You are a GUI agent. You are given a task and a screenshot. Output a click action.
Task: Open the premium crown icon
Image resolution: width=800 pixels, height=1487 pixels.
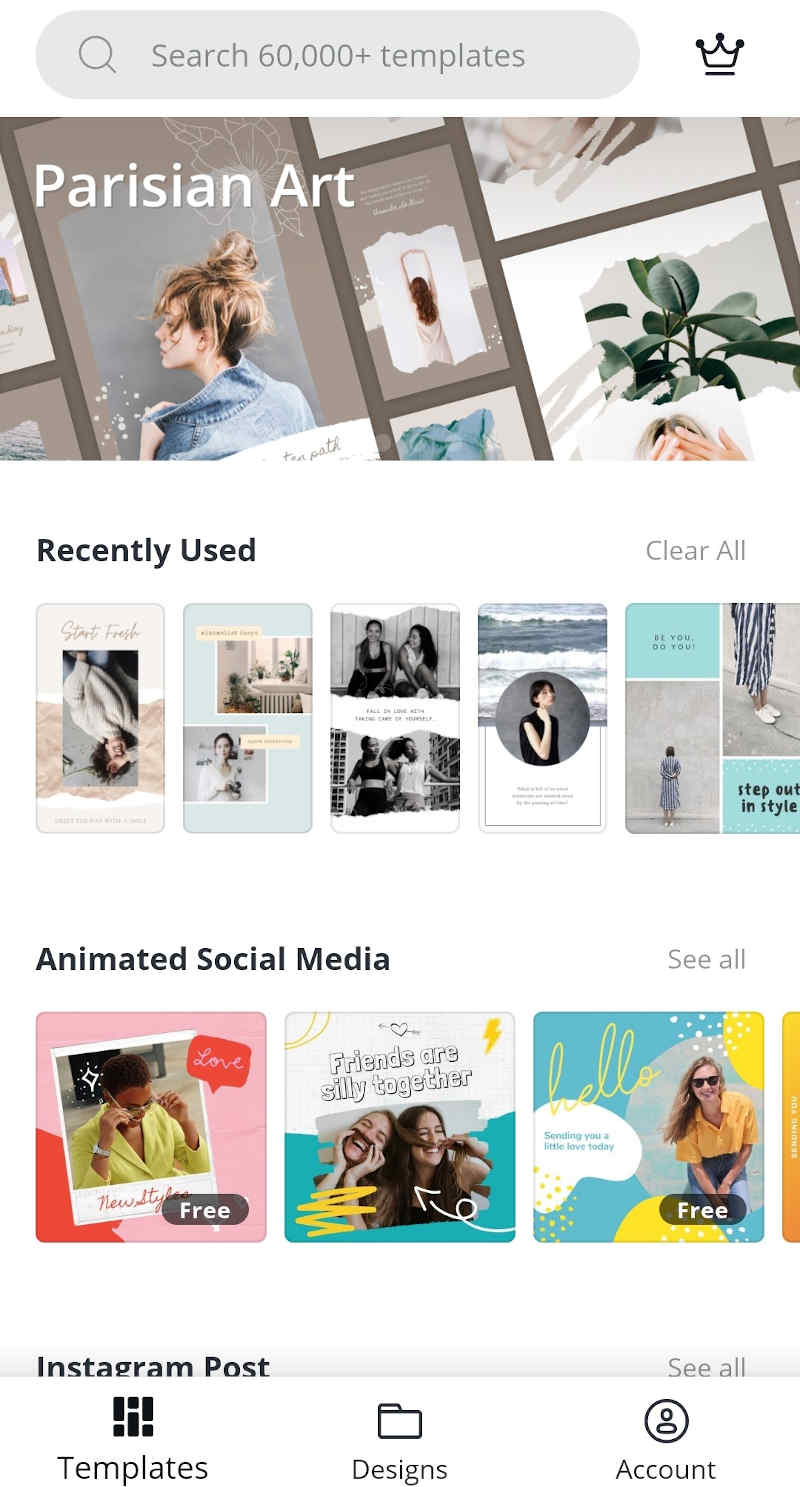click(720, 55)
